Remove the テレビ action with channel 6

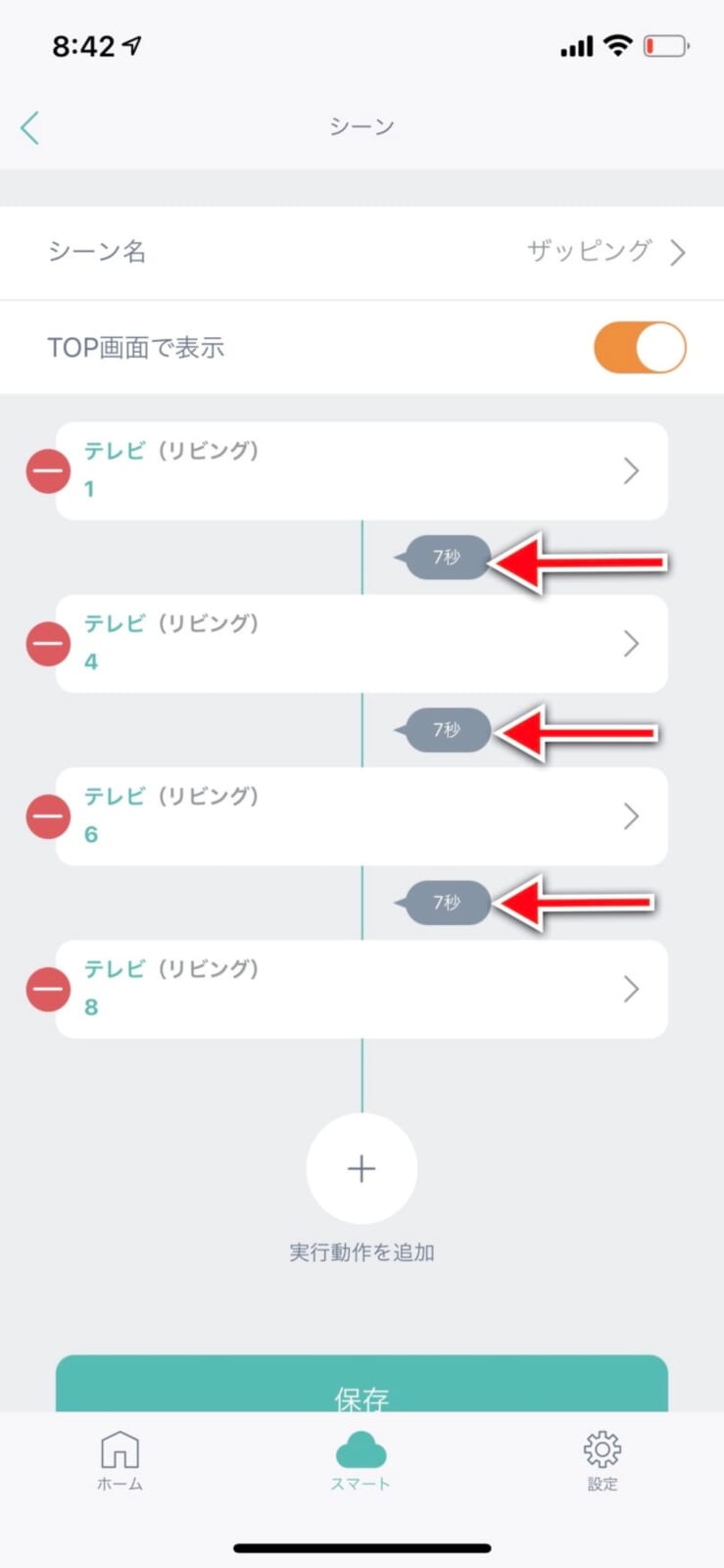click(48, 816)
